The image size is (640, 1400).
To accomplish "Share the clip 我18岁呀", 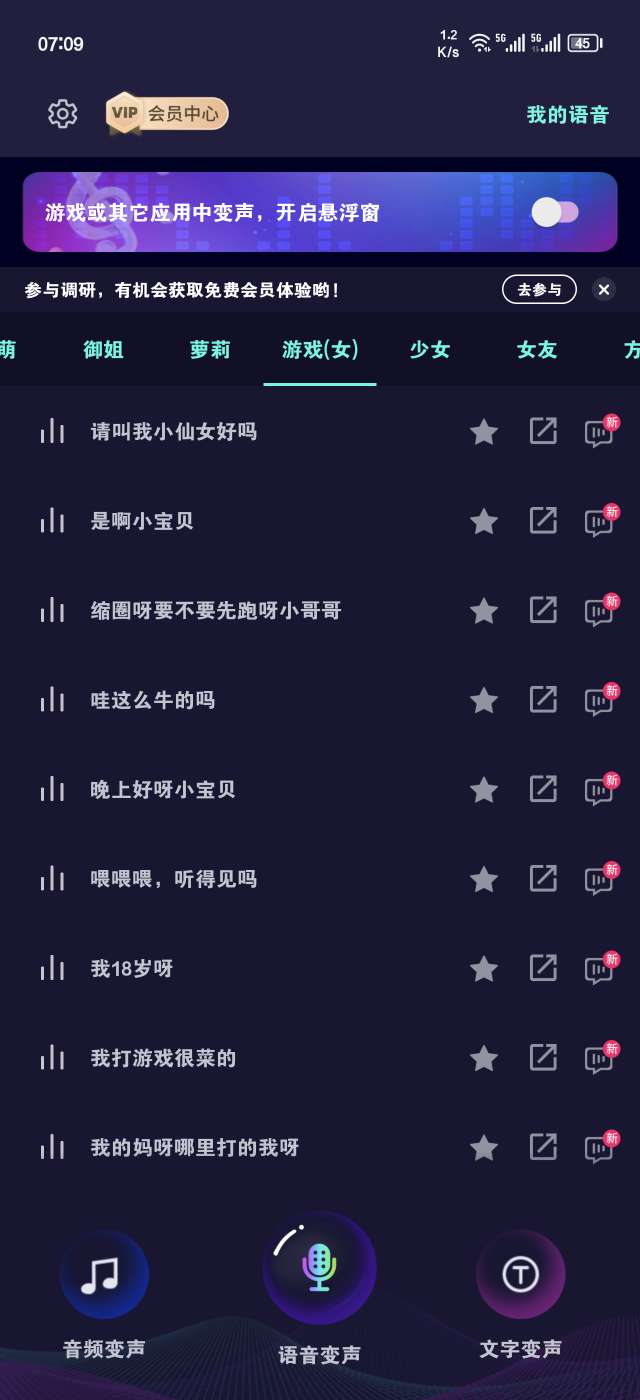I will (543, 968).
